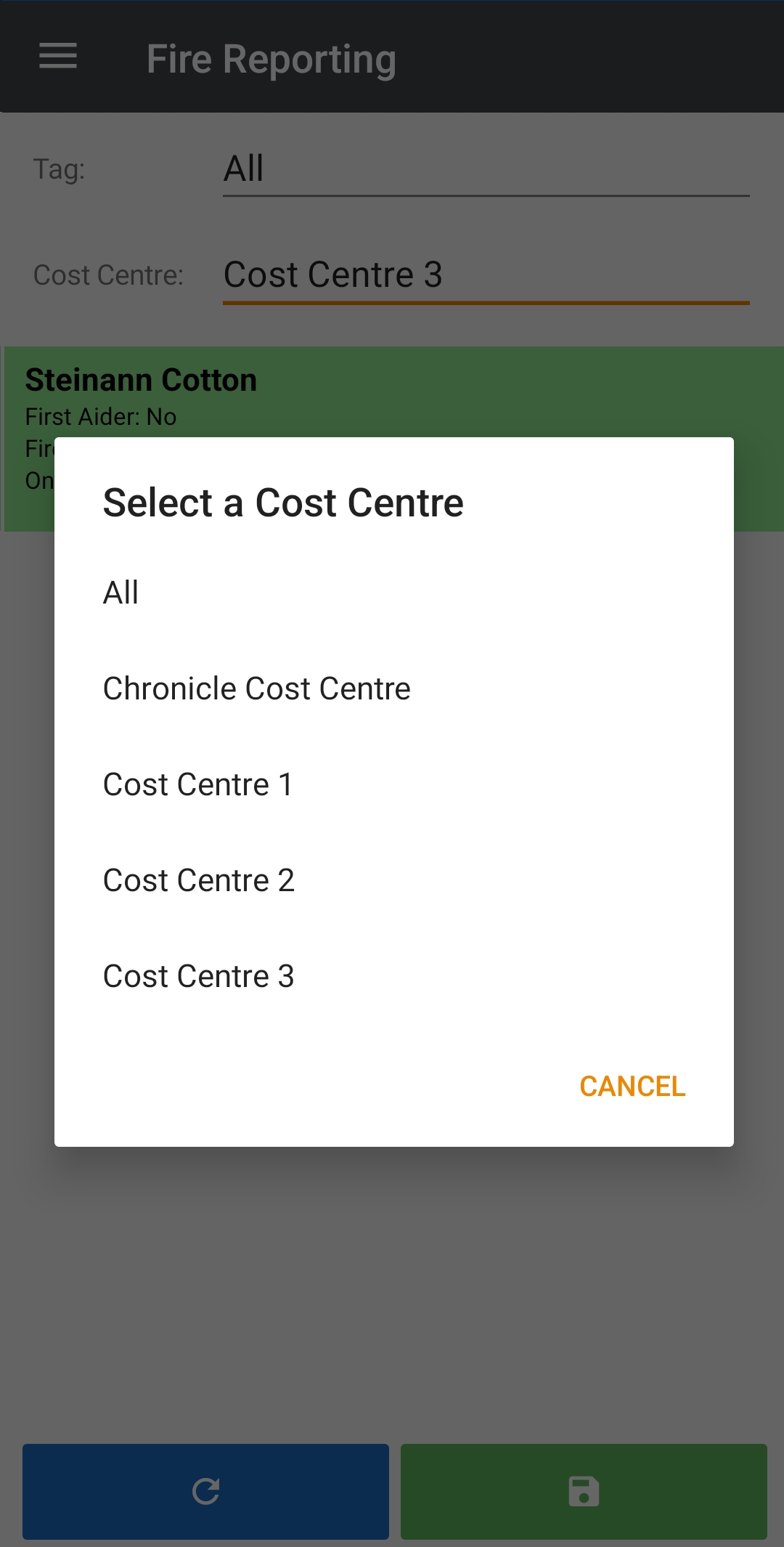Select Cost Centre 1
784x1547 pixels.
point(199,784)
